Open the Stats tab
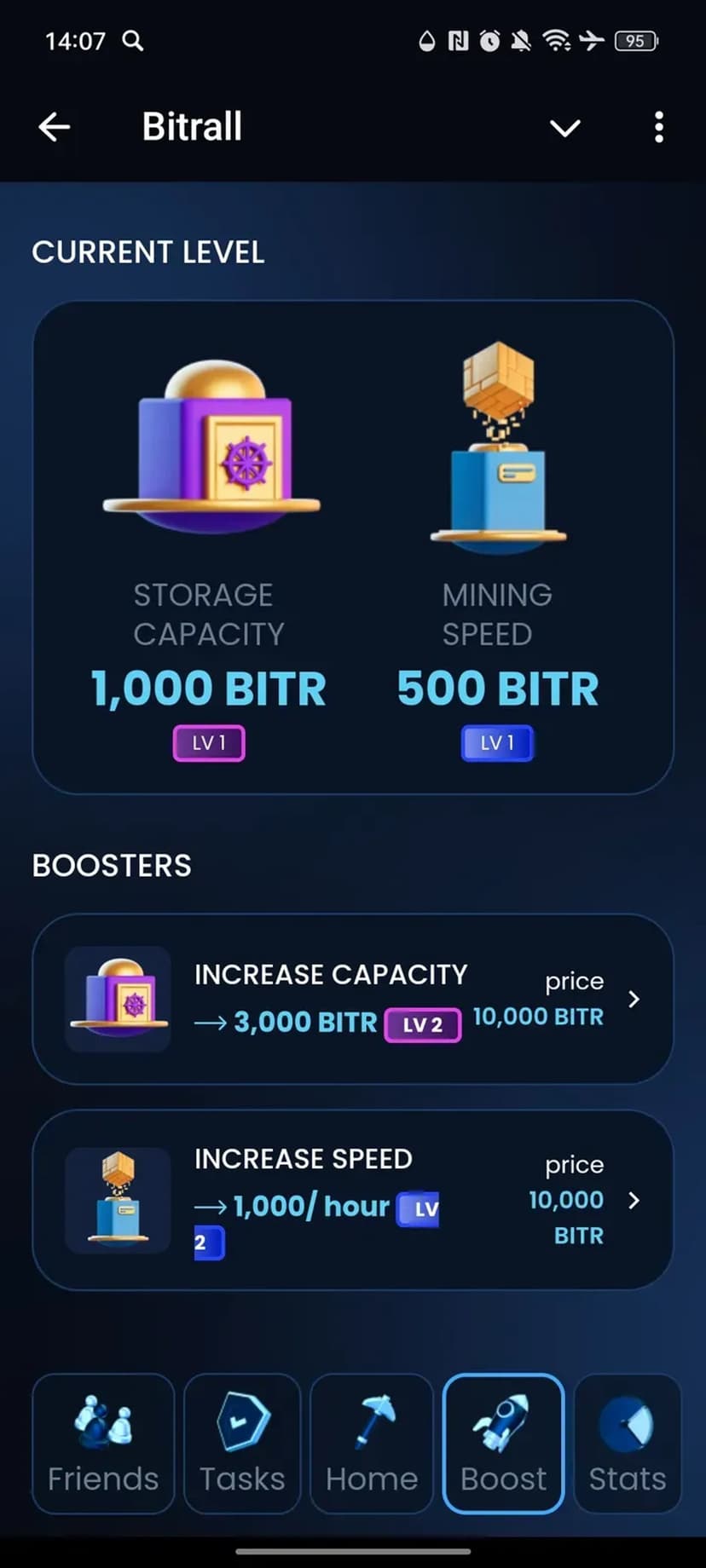This screenshot has width=706, height=1568. point(628,1444)
